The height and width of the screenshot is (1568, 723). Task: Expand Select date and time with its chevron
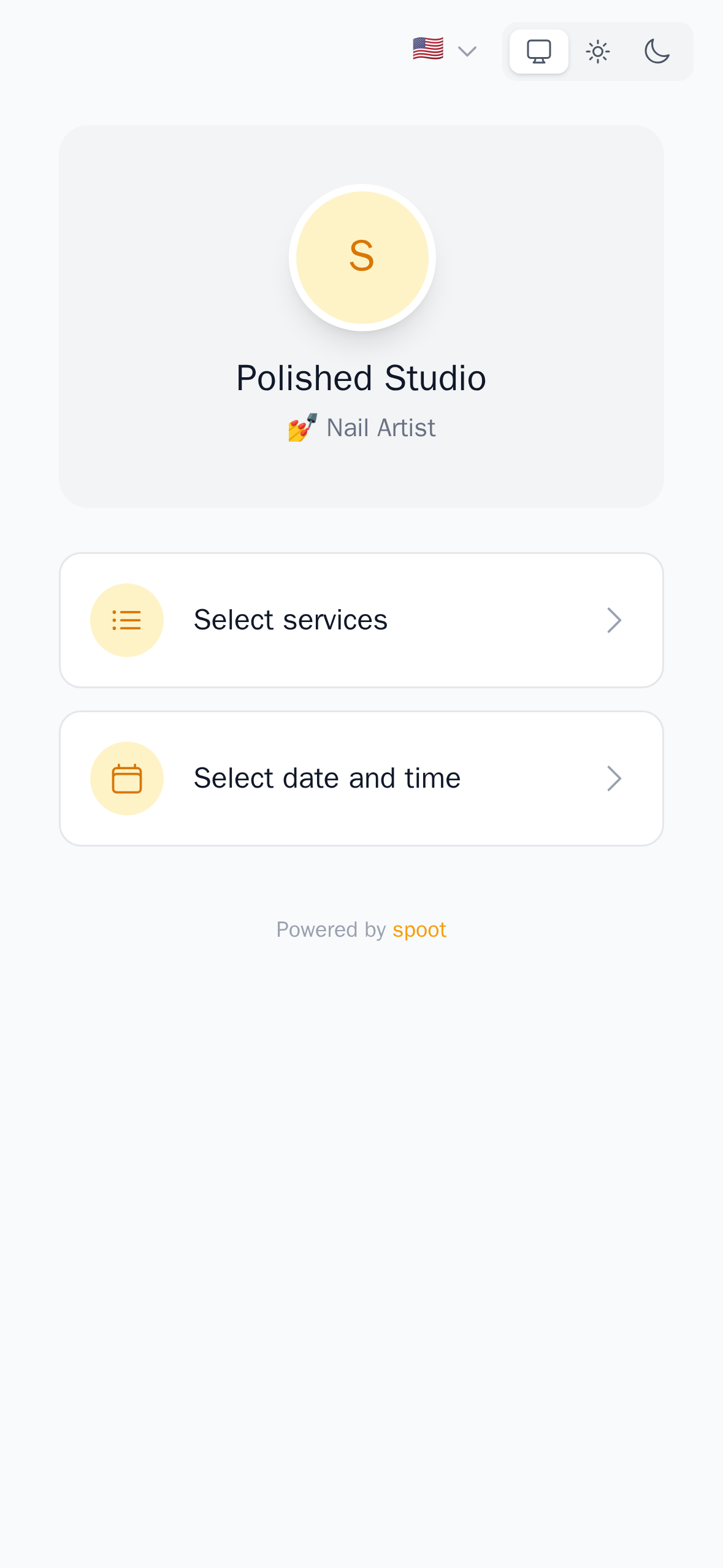coord(615,778)
